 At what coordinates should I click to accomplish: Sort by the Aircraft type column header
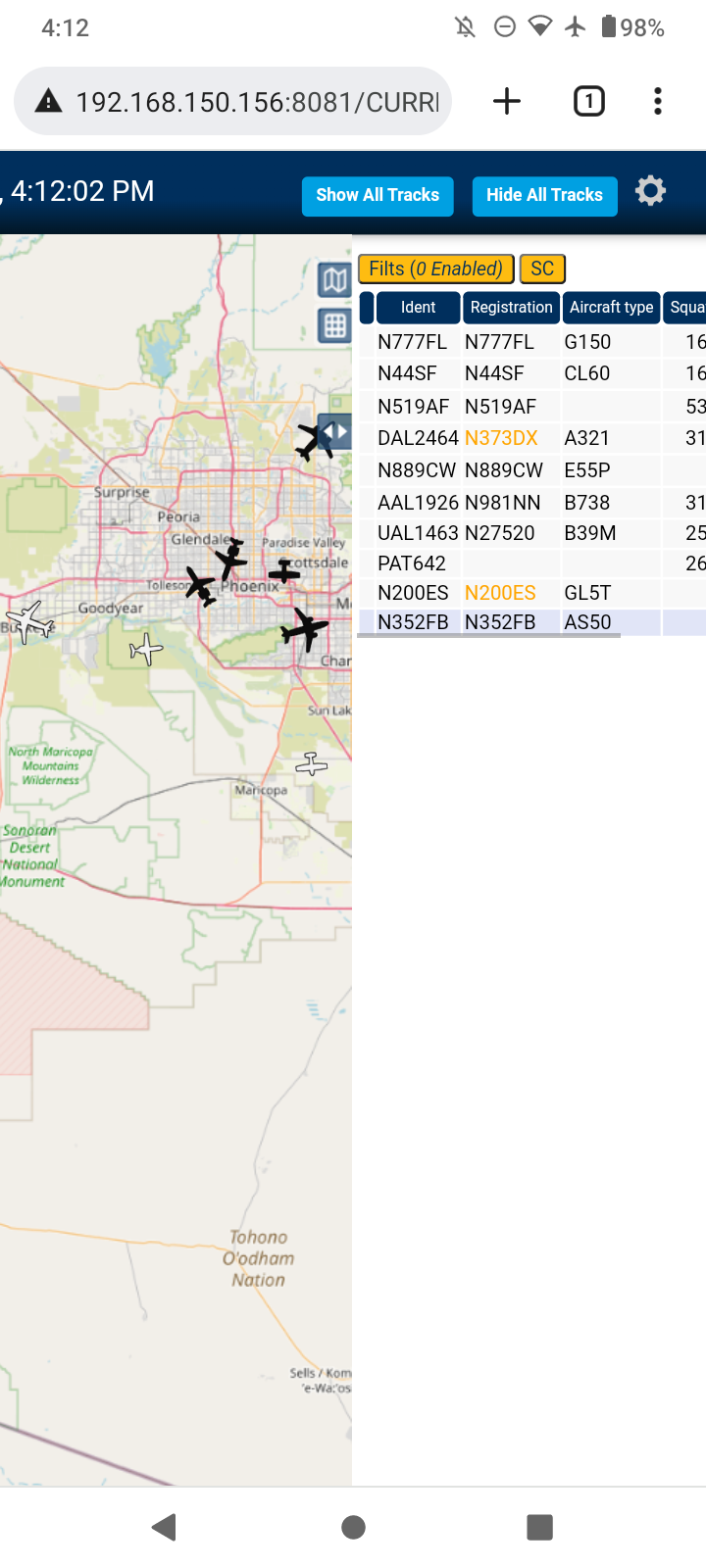(x=611, y=308)
